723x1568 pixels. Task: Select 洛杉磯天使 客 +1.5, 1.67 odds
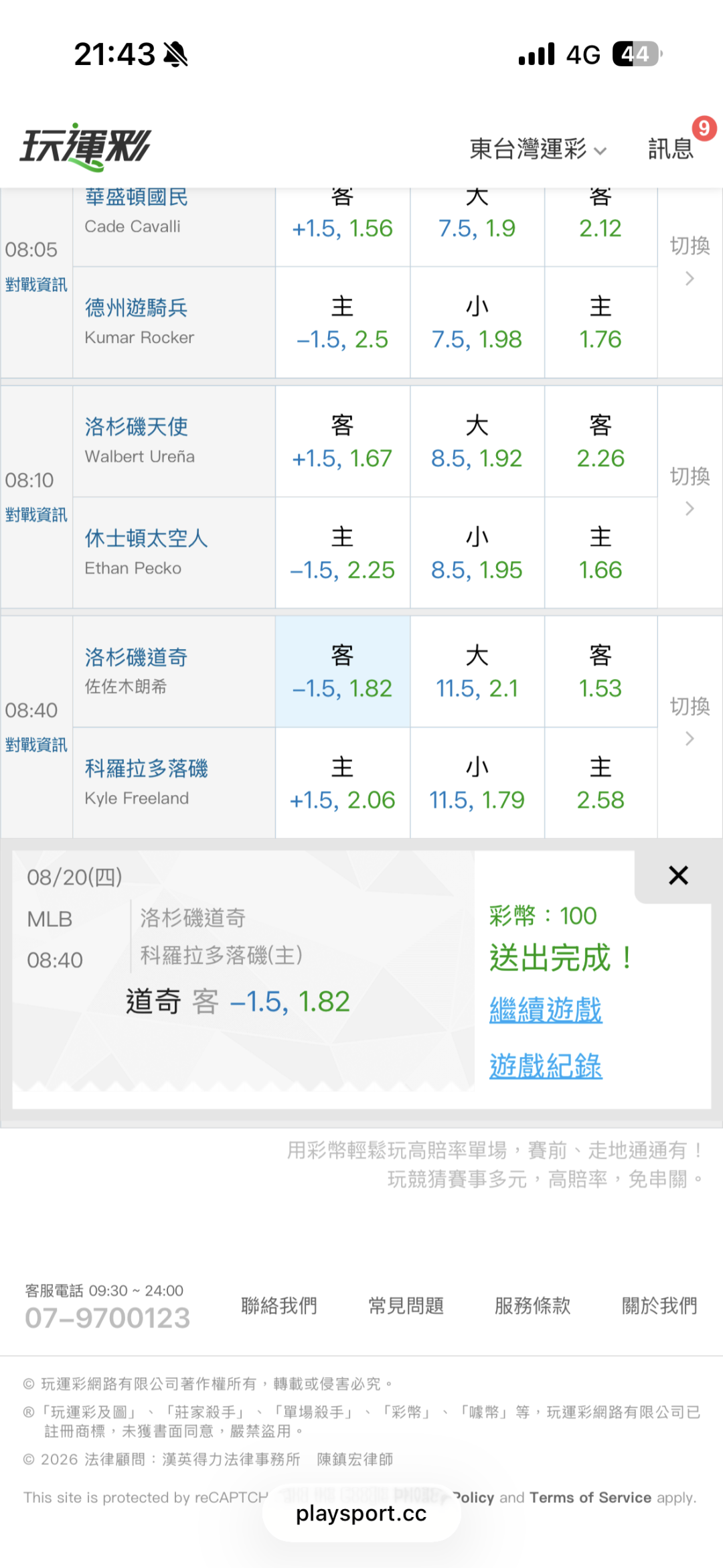tap(342, 442)
